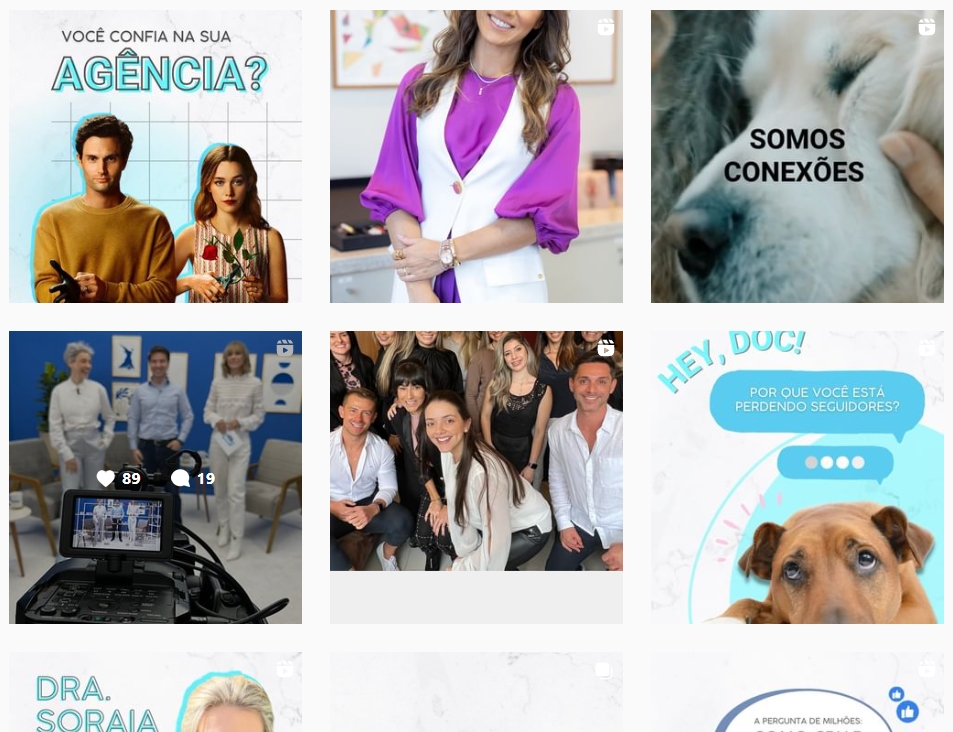This screenshot has width=953, height=732.
Task: Open the group photo reel
Action: pos(476,477)
